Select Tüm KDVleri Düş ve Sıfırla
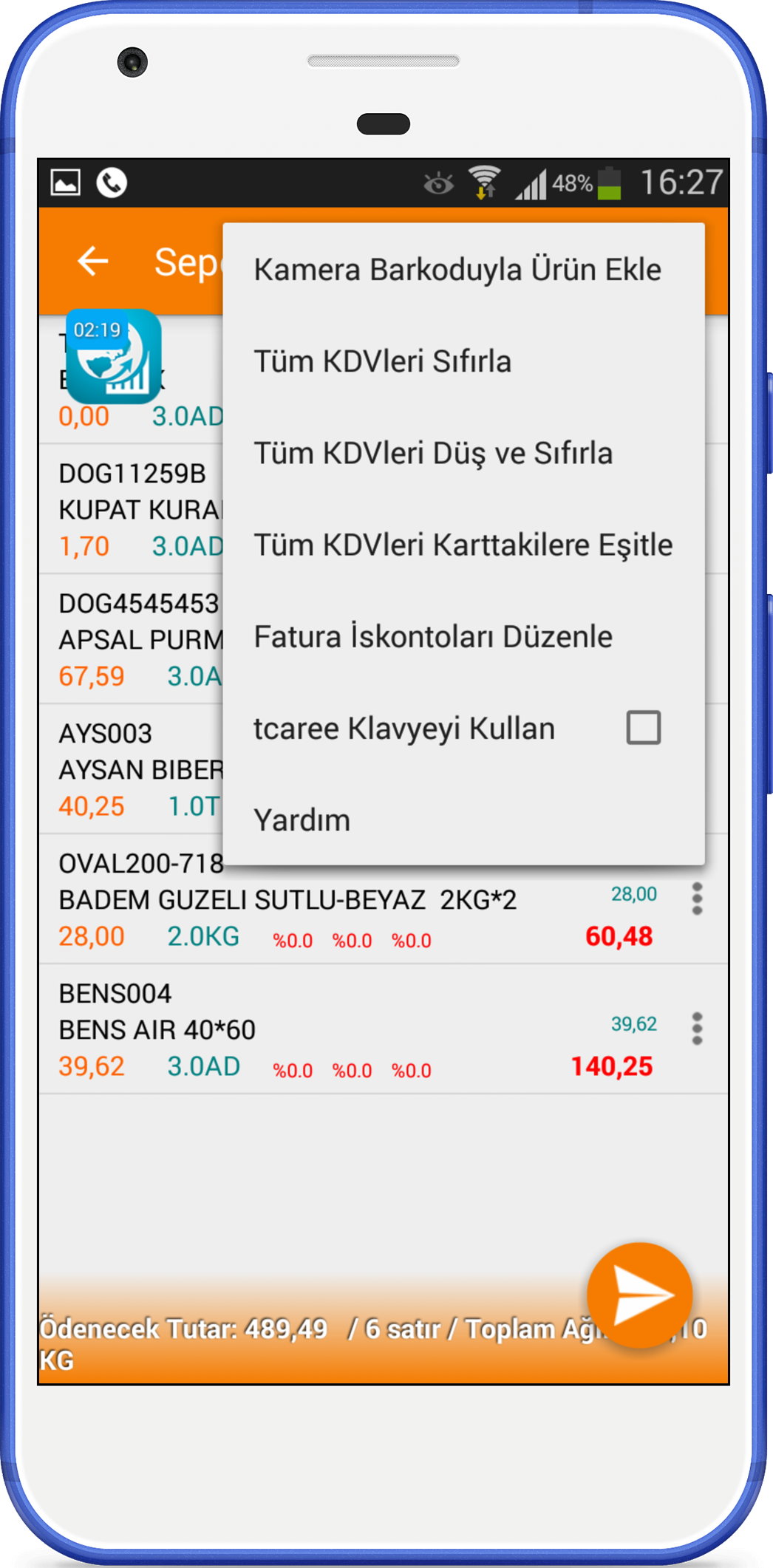Image resolution: width=773 pixels, height=1568 pixels. tap(463, 453)
